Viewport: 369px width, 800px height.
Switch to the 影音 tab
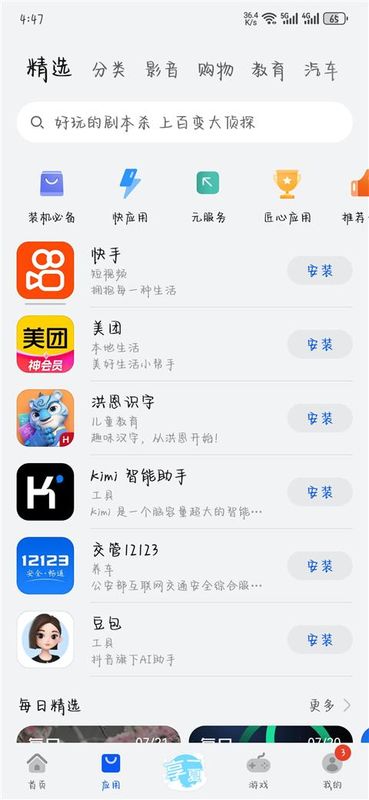click(x=162, y=70)
